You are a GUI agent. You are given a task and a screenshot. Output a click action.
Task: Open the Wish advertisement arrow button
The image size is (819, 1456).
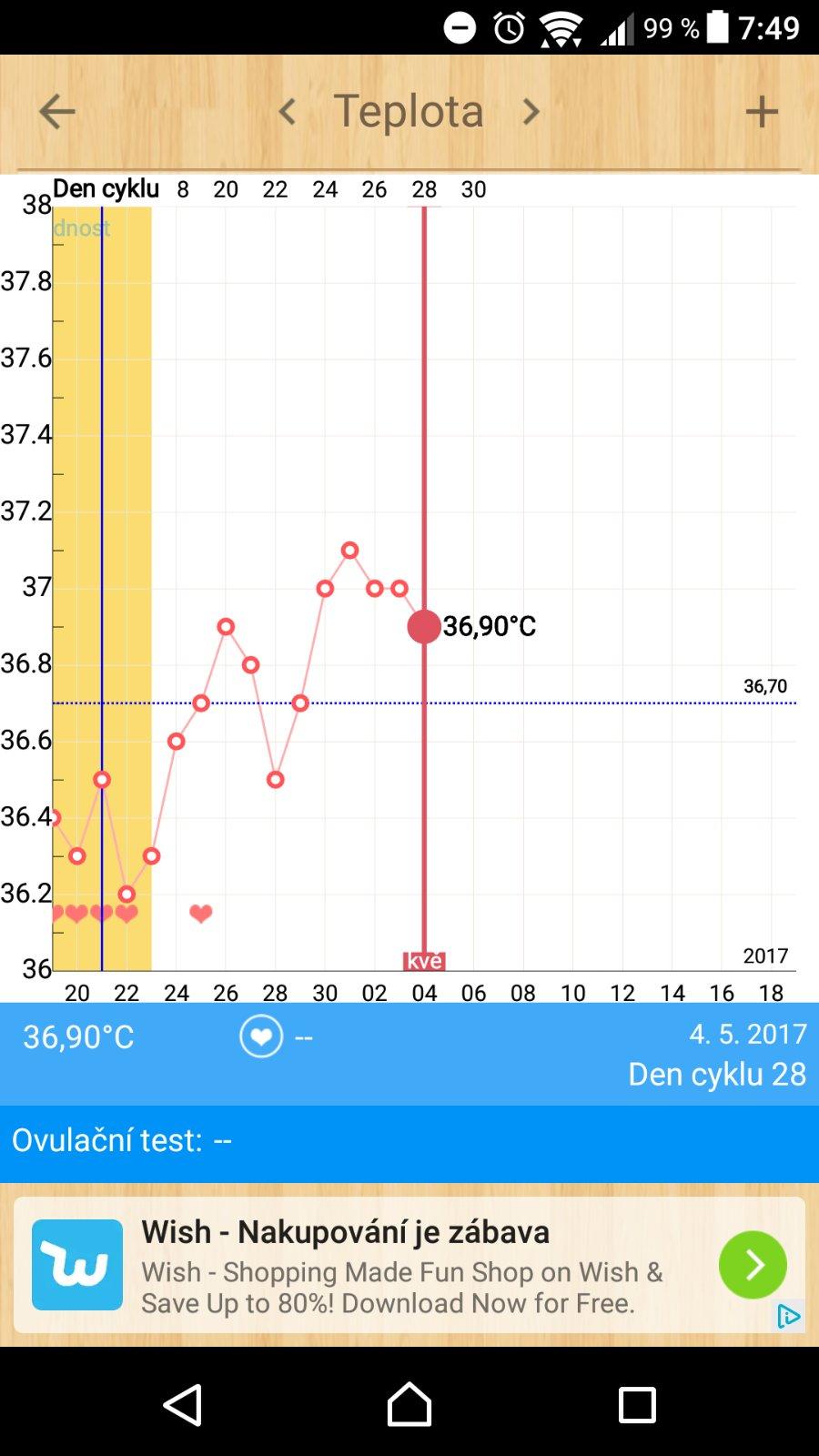pyautogui.click(x=753, y=1264)
